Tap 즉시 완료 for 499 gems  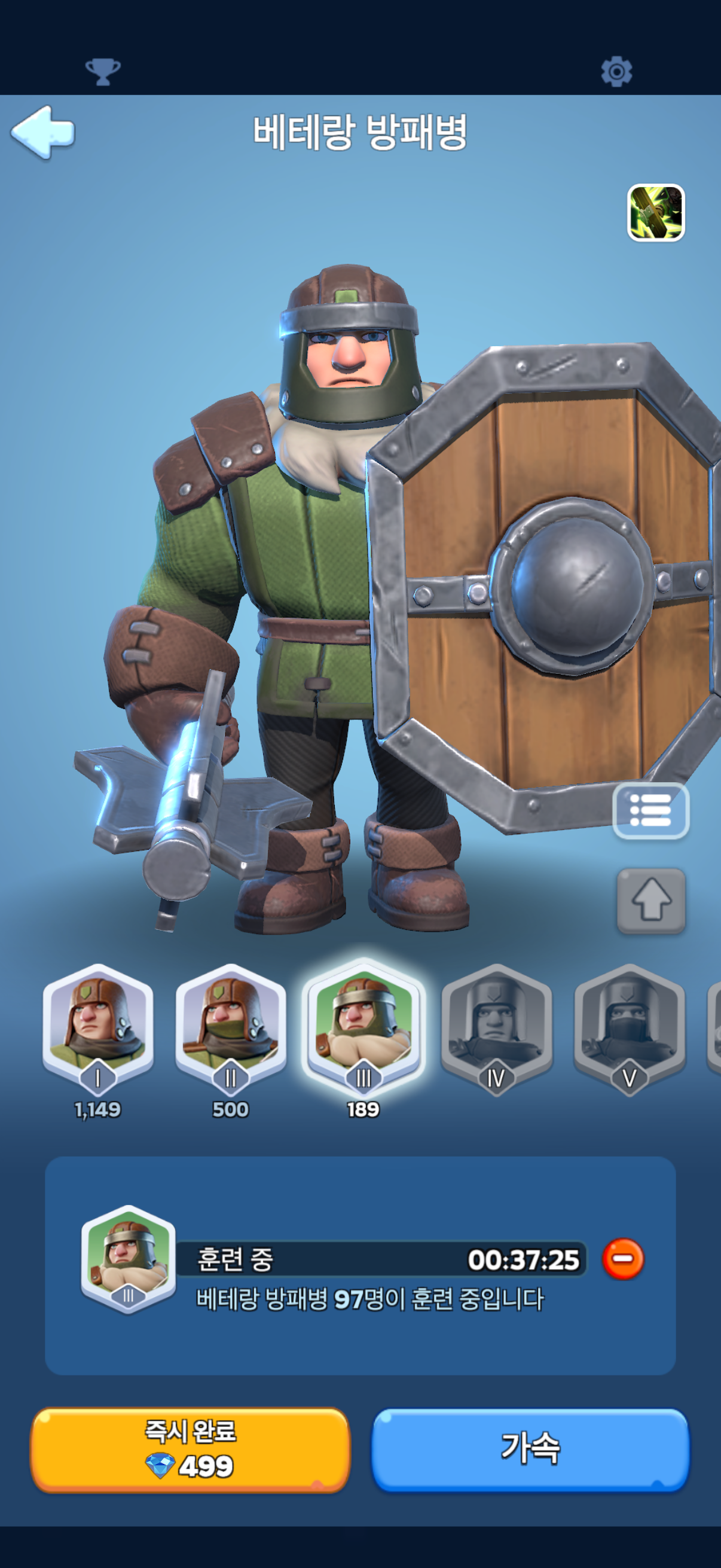[191, 1448]
